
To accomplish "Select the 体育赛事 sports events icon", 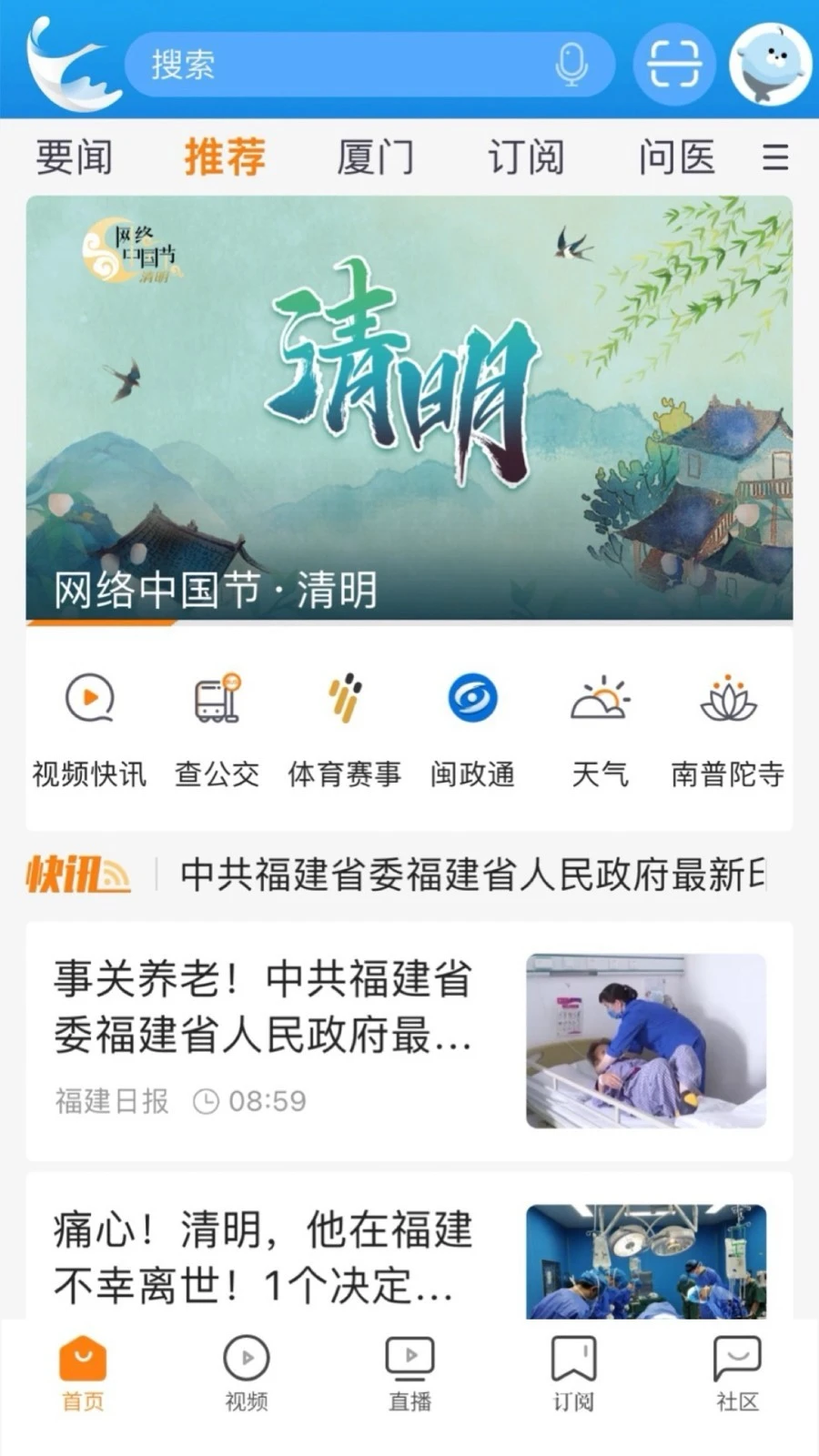I will point(345,728).
